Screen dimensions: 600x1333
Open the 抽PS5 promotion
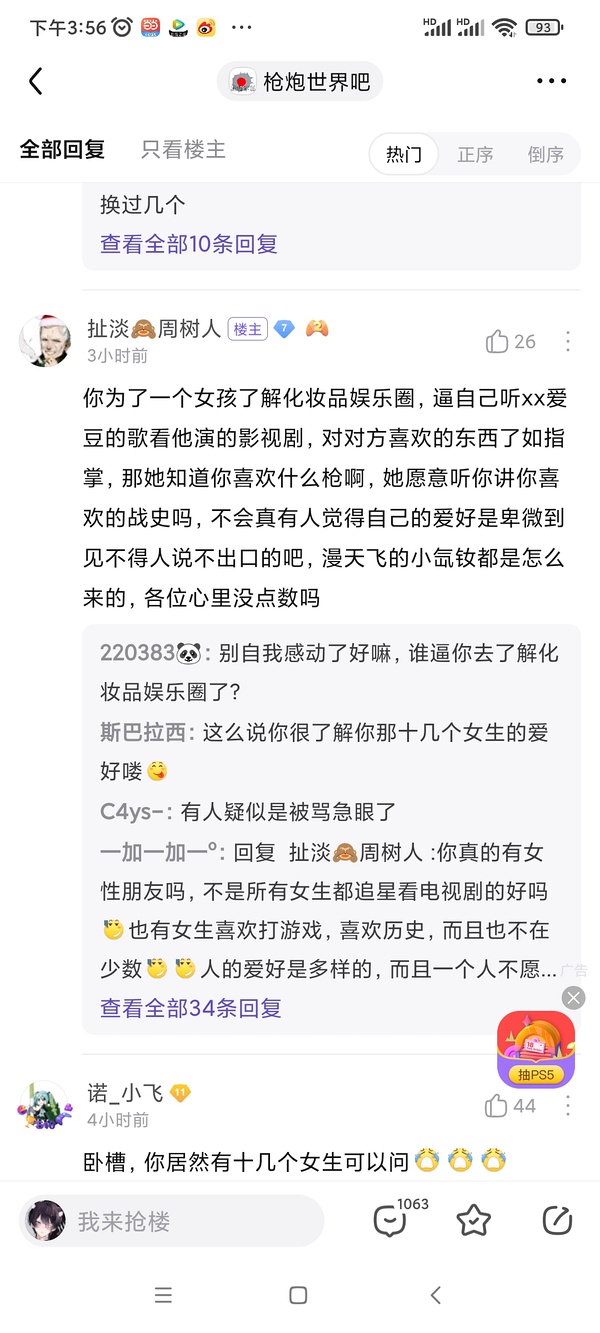[x=536, y=1050]
